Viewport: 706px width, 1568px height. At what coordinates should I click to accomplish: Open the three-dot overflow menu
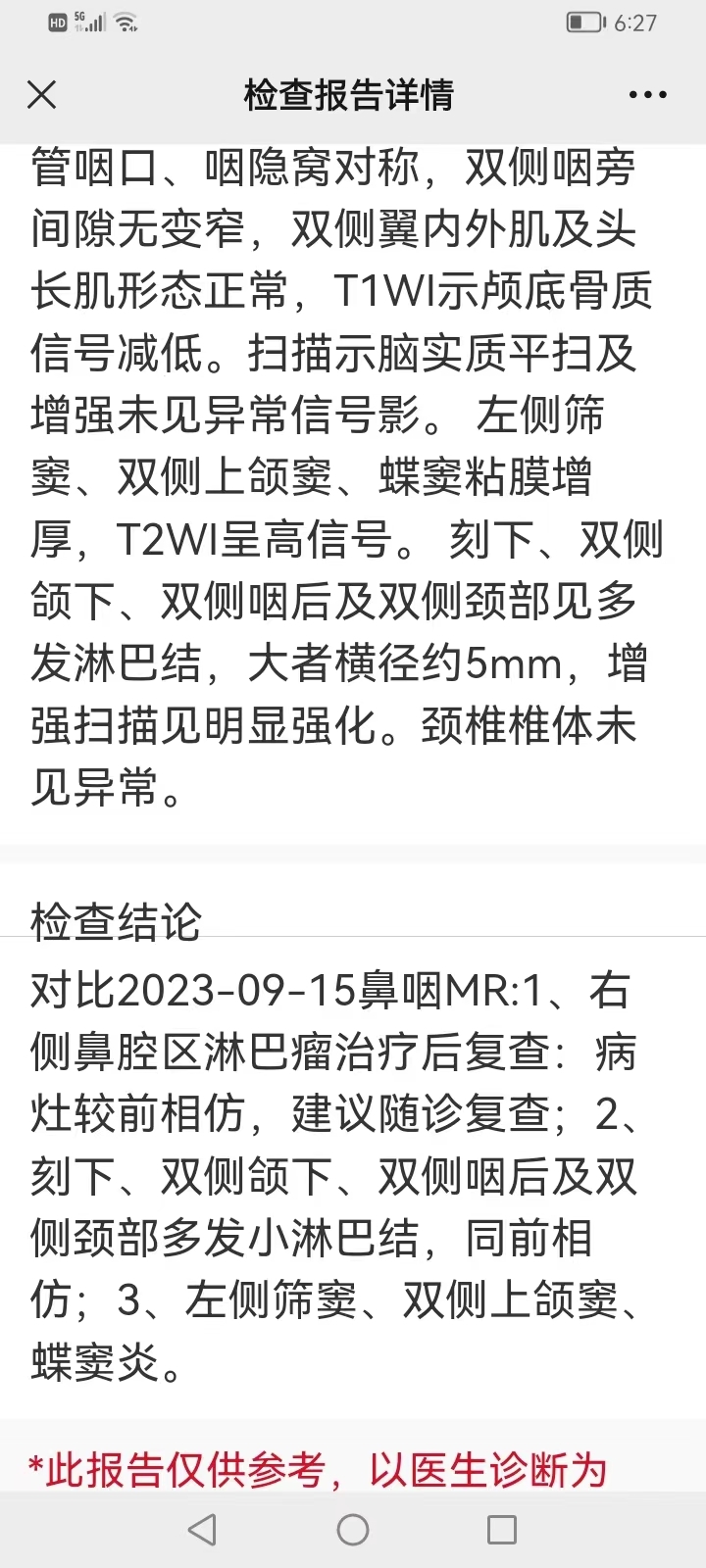click(647, 95)
